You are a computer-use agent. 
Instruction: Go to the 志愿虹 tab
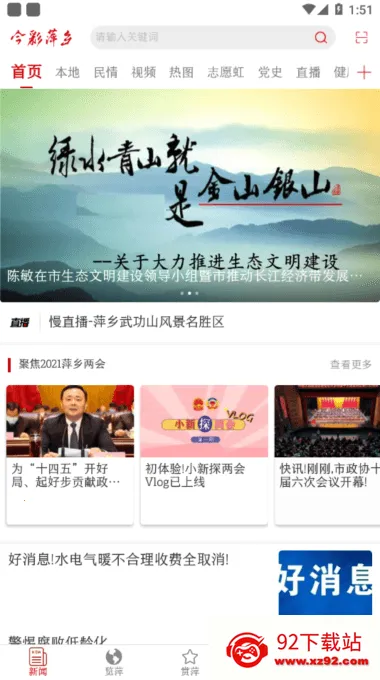click(x=226, y=72)
